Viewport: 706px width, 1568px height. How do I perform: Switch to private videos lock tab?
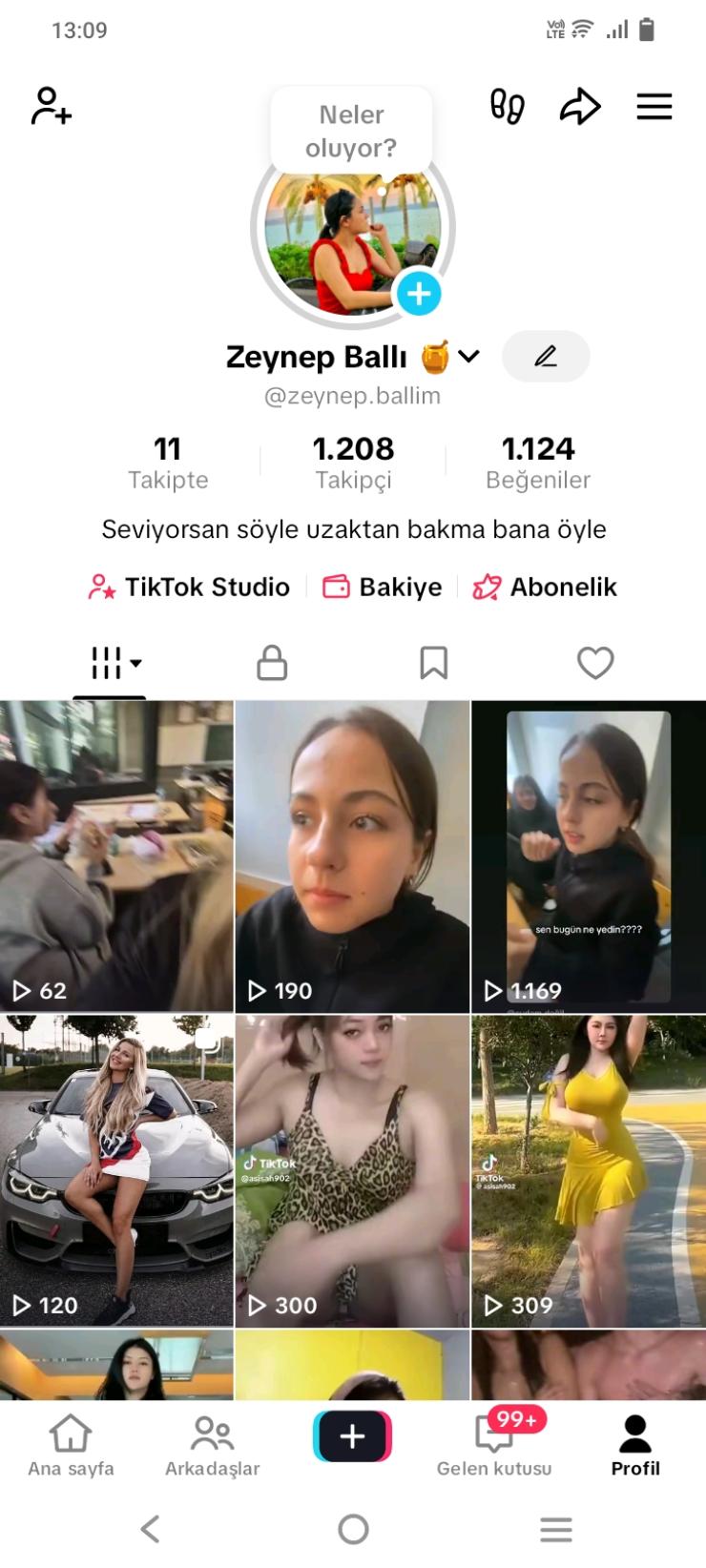tap(272, 662)
